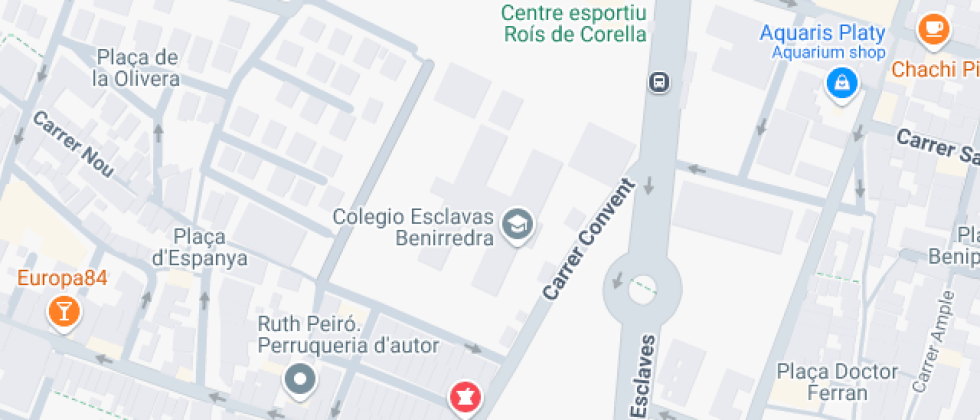Open the Colegio Esclavas Benirredra school marker
This screenshot has height=420, width=980.
click(x=517, y=225)
